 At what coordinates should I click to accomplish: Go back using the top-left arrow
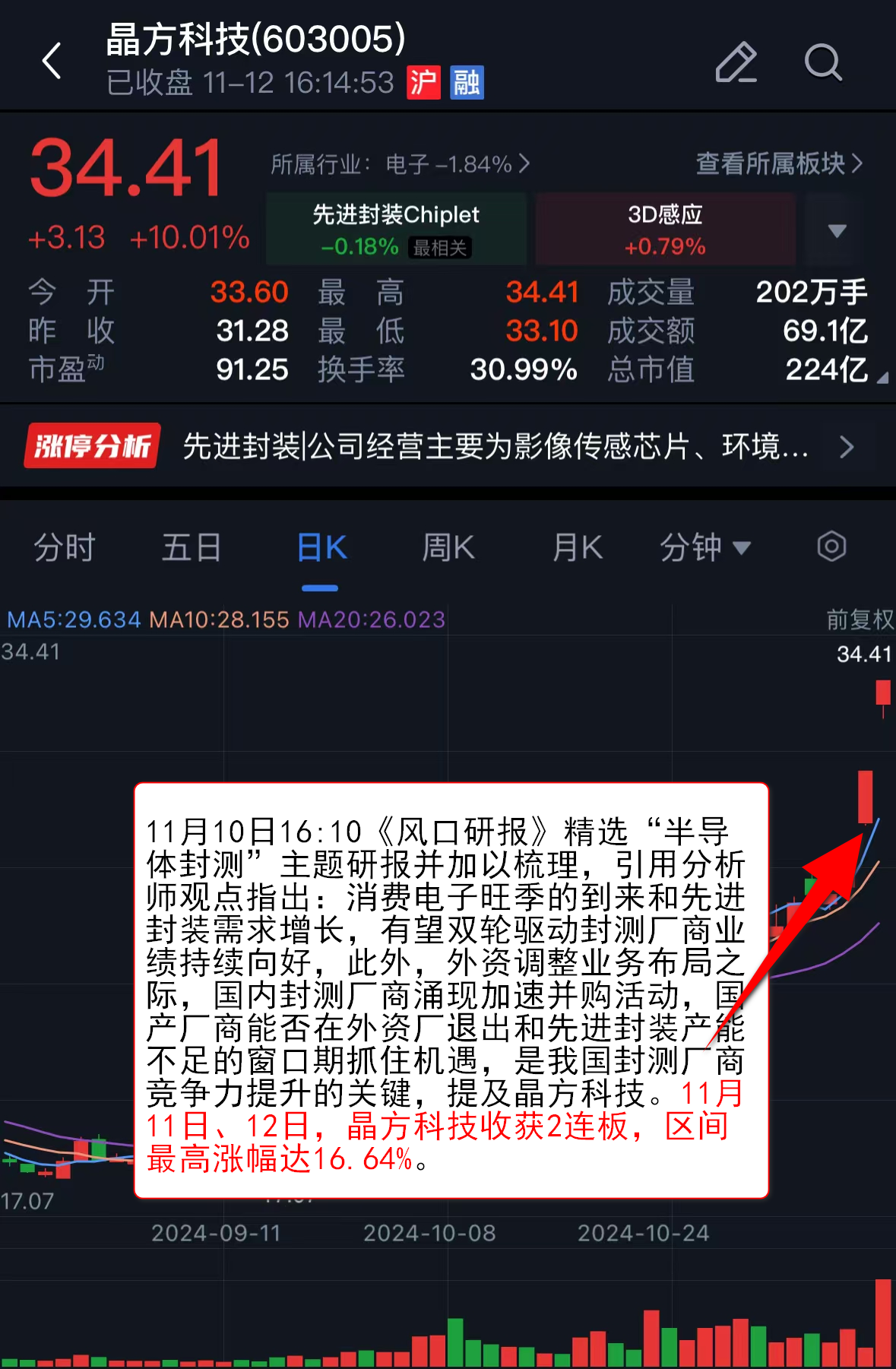(x=52, y=61)
